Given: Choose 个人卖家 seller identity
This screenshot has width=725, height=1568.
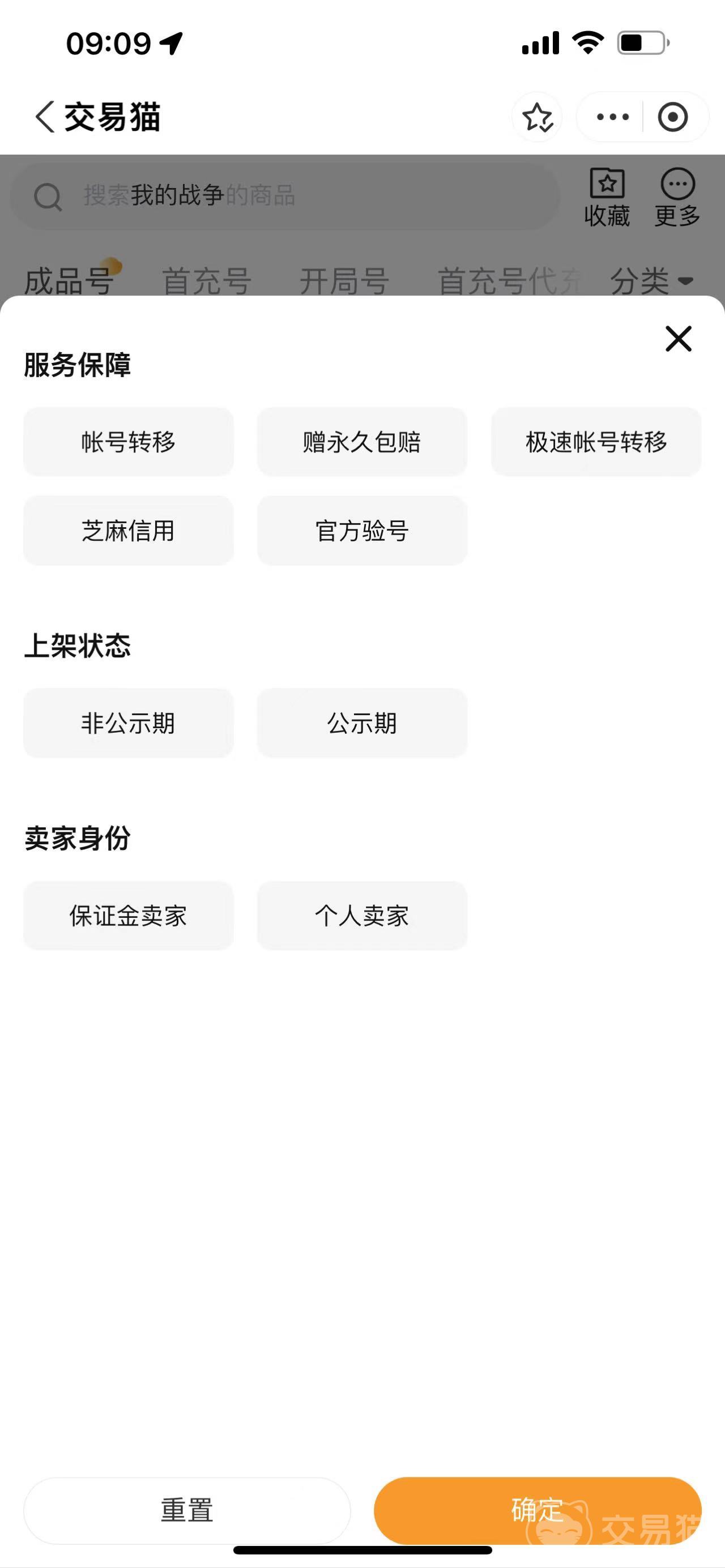Looking at the screenshot, I should tap(362, 916).
